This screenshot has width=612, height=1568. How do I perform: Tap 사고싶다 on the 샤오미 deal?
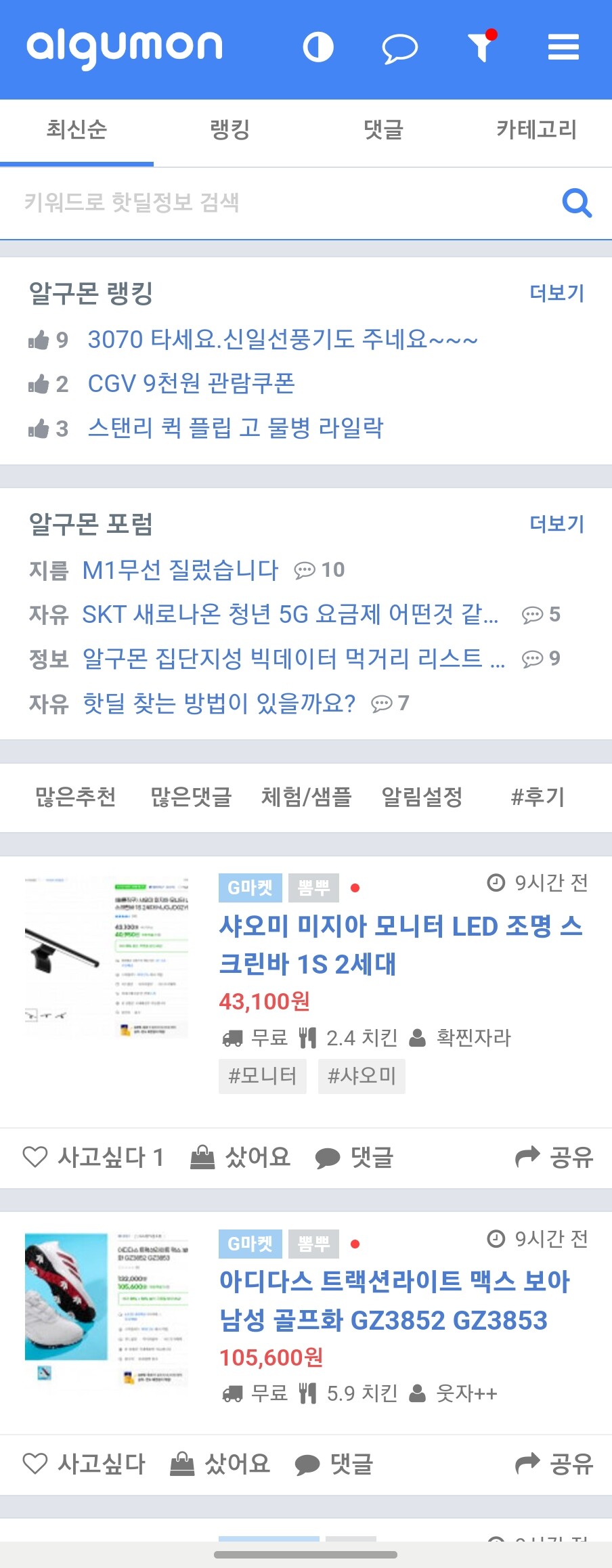(93, 1157)
